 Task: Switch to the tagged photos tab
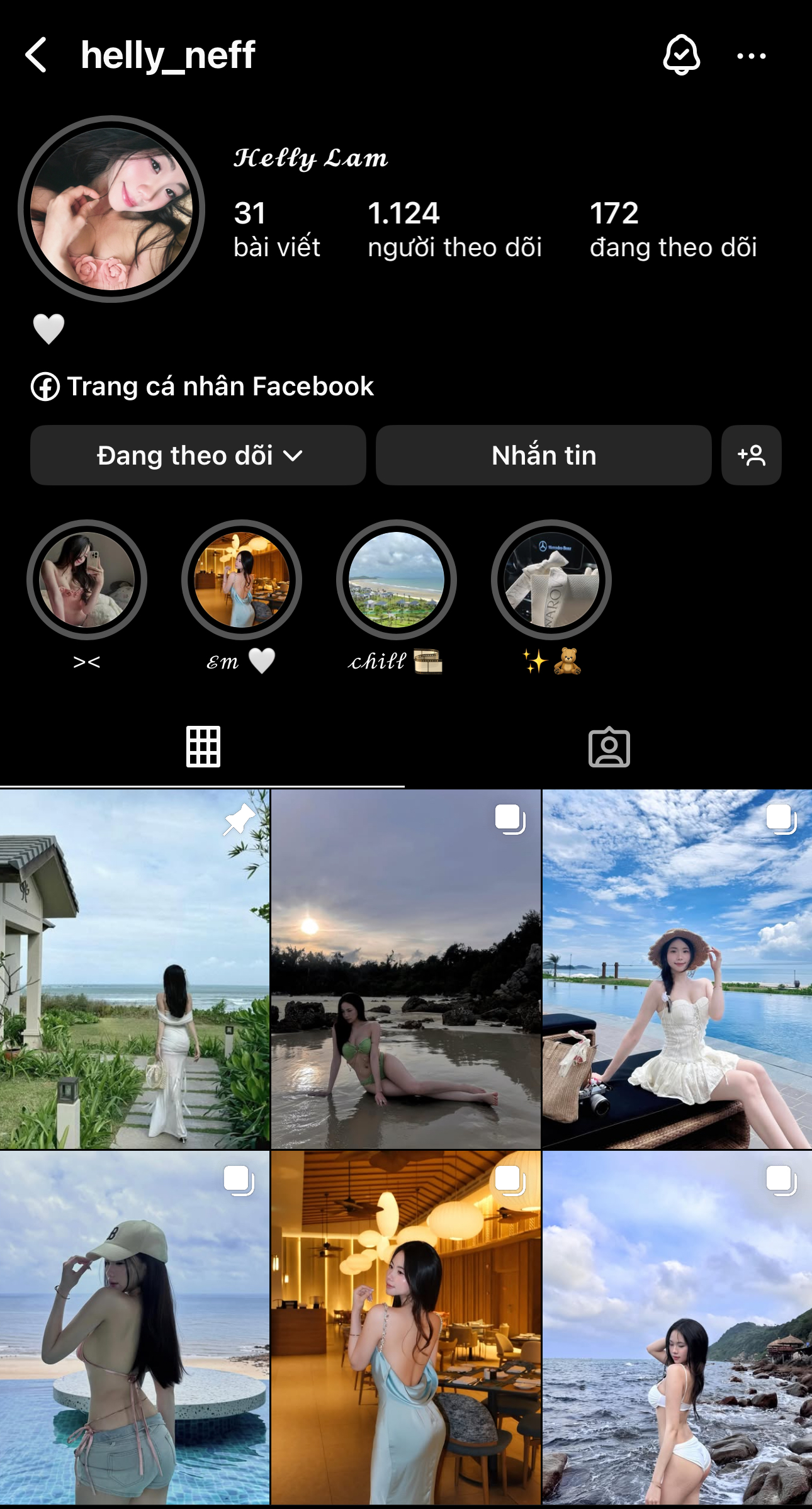tap(609, 747)
